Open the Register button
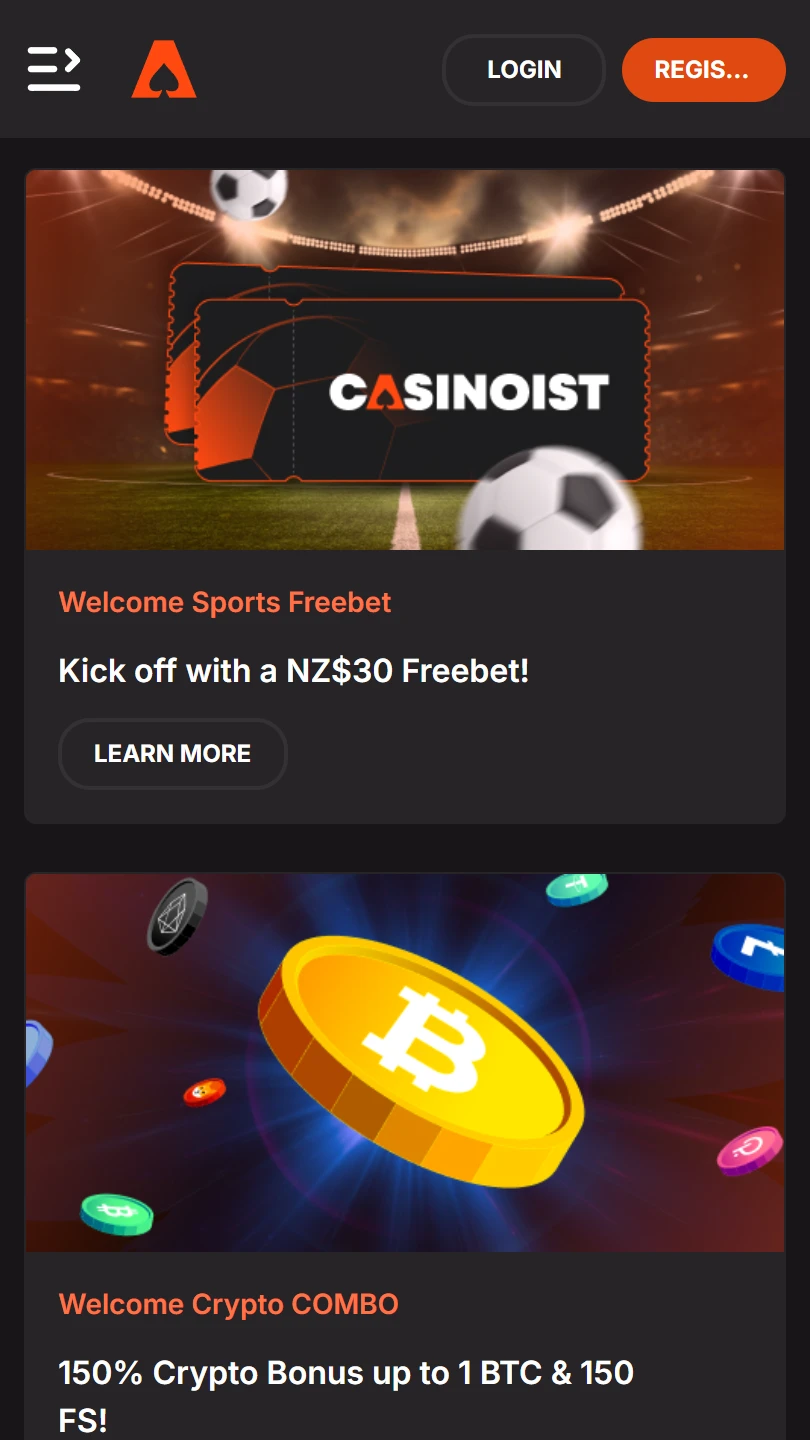This screenshot has height=1440, width=810. click(x=703, y=70)
